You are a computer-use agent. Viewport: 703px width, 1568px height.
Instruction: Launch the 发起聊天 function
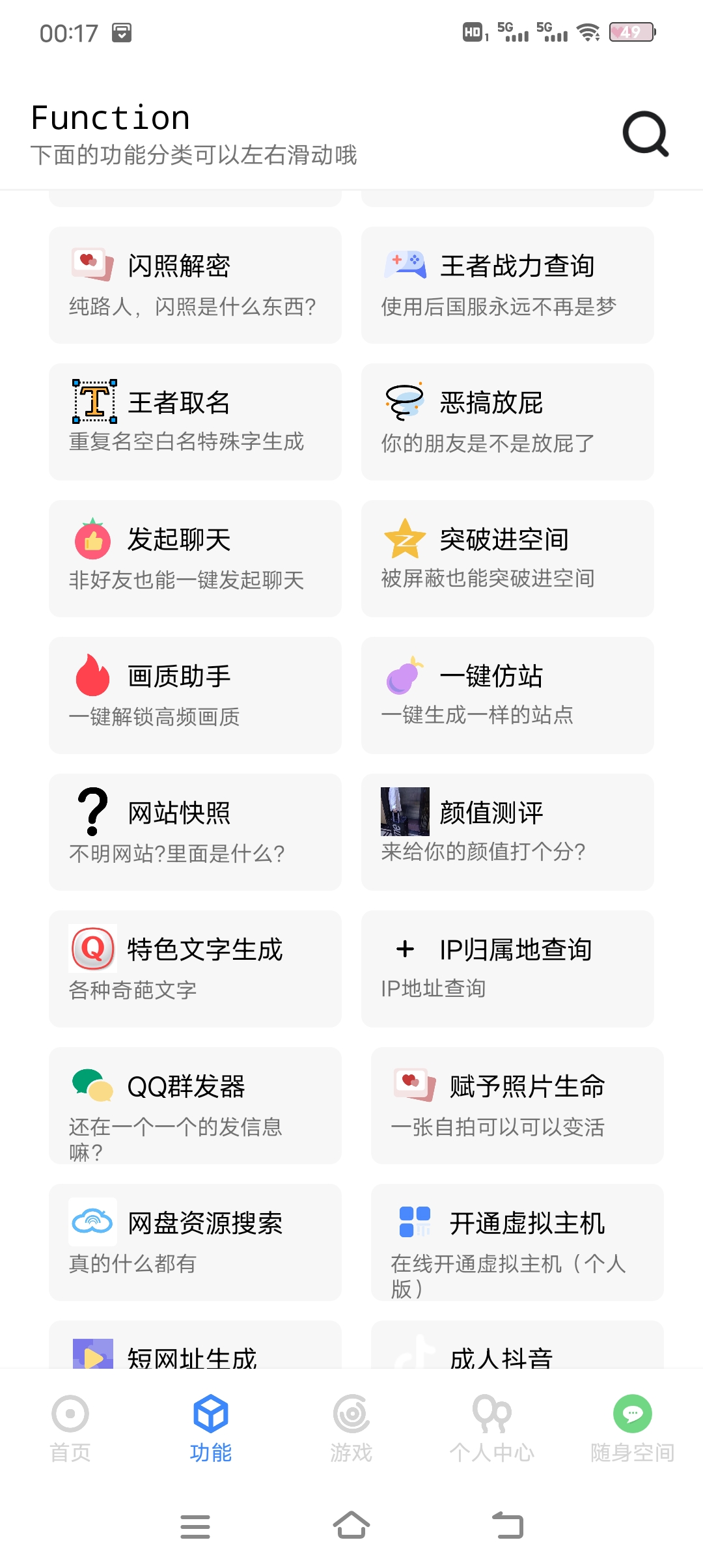coord(195,559)
